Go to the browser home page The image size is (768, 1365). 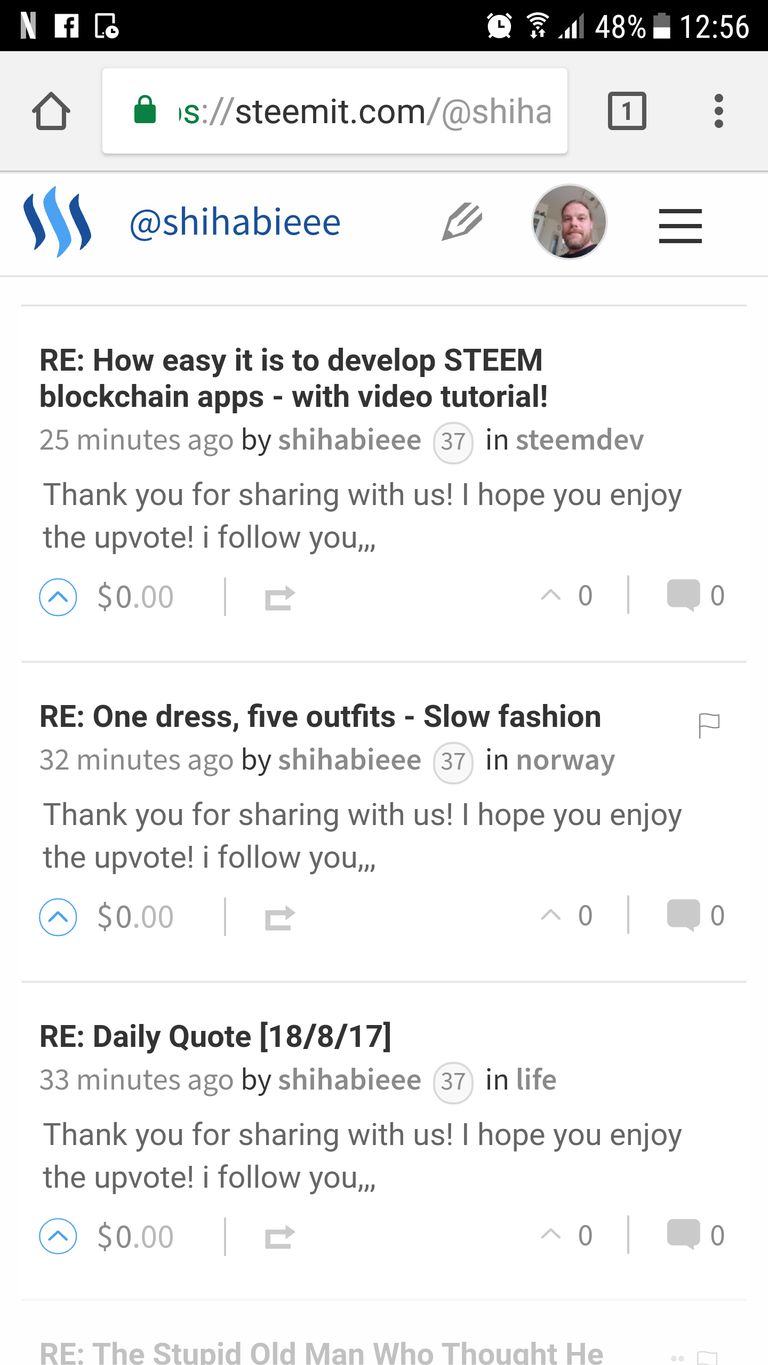coord(51,112)
